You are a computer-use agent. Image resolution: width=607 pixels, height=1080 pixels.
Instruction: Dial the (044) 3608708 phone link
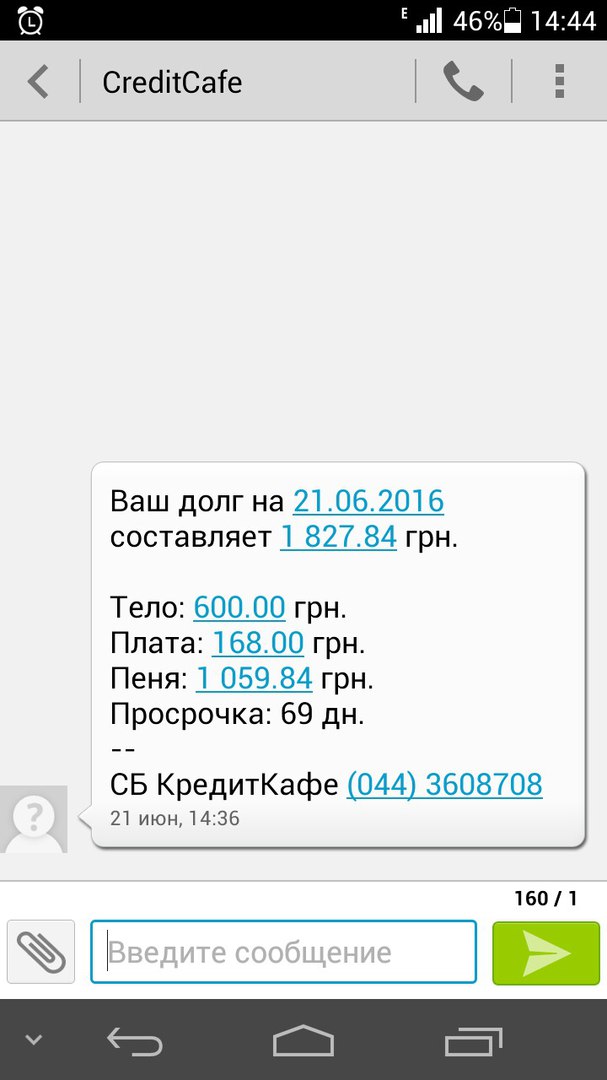(444, 785)
